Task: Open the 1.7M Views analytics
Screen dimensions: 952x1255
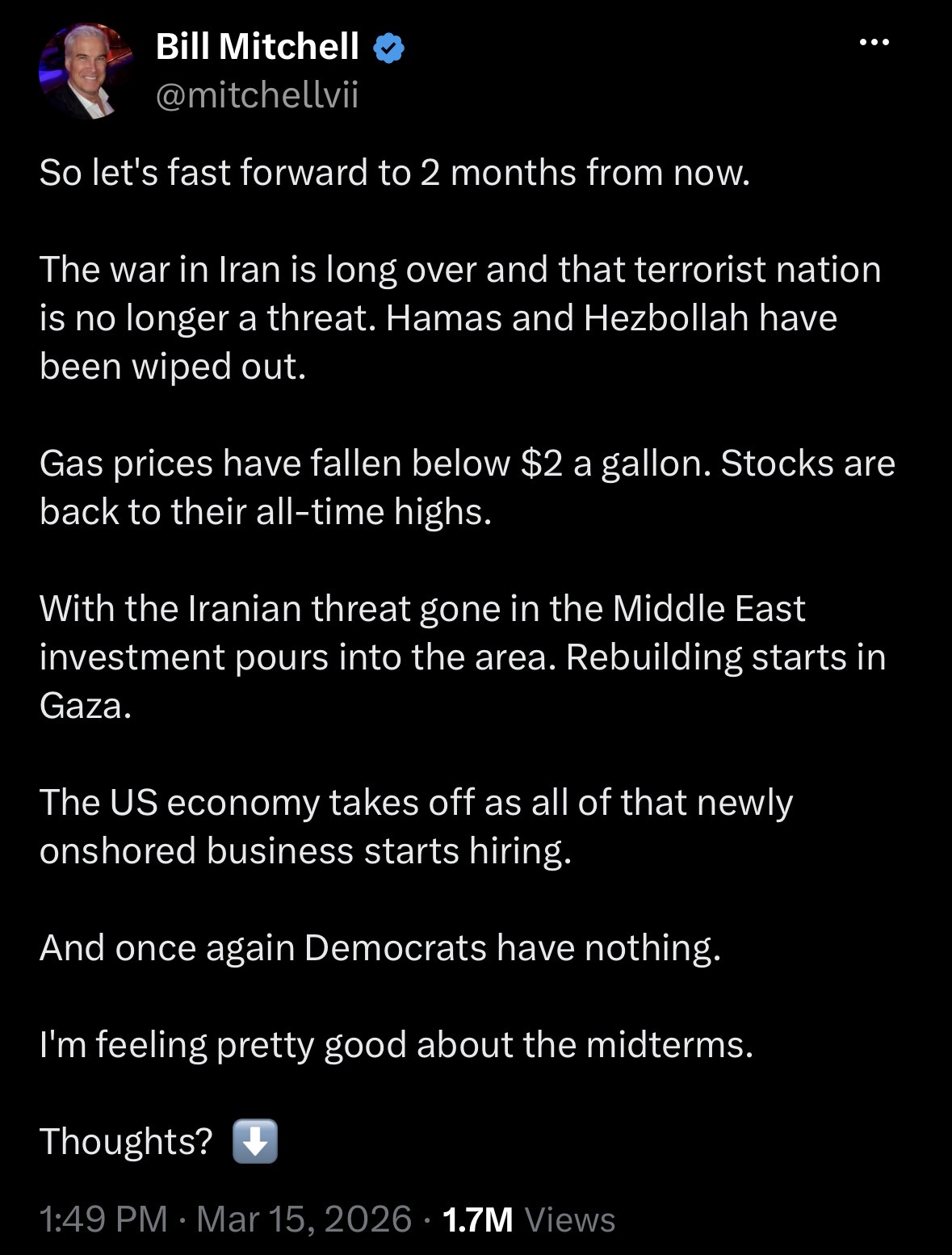Action: click(529, 1219)
